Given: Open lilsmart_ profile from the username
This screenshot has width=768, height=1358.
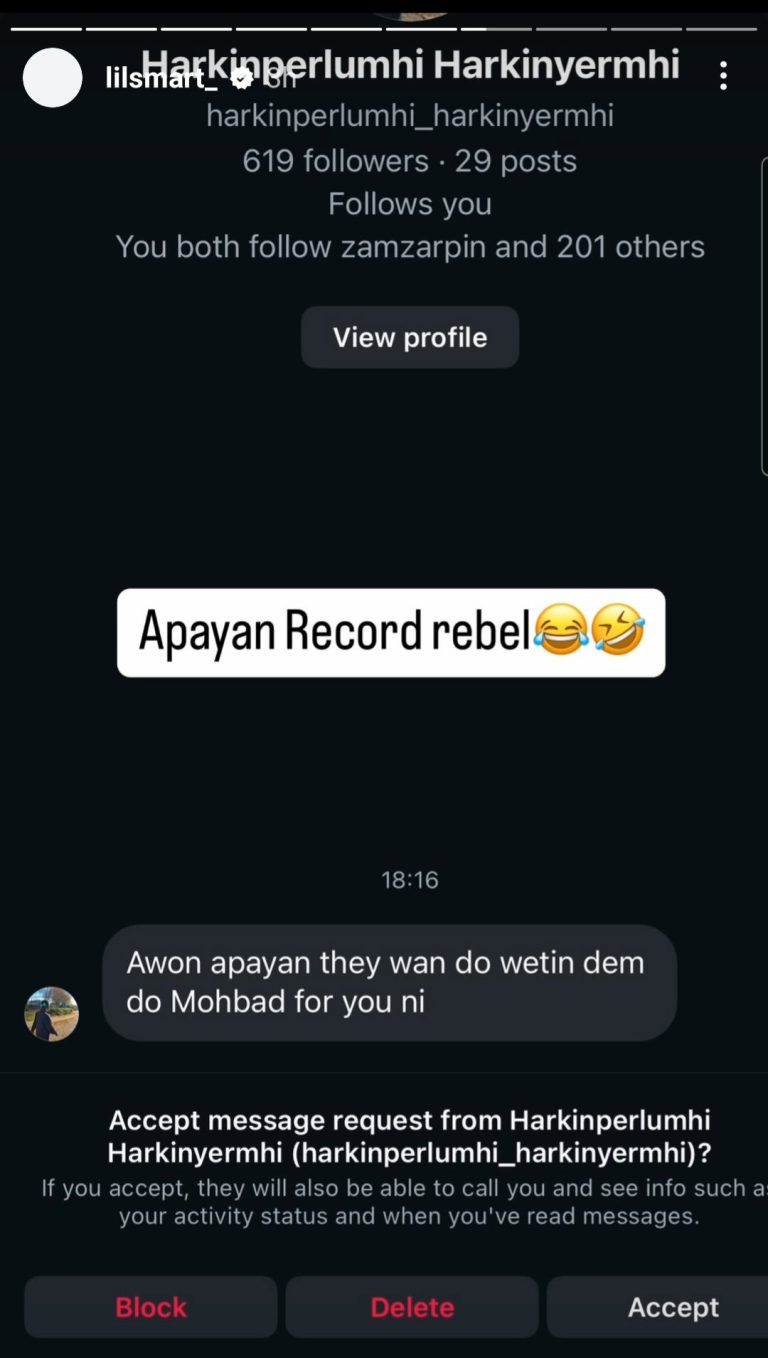Looking at the screenshot, I should (160, 79).
